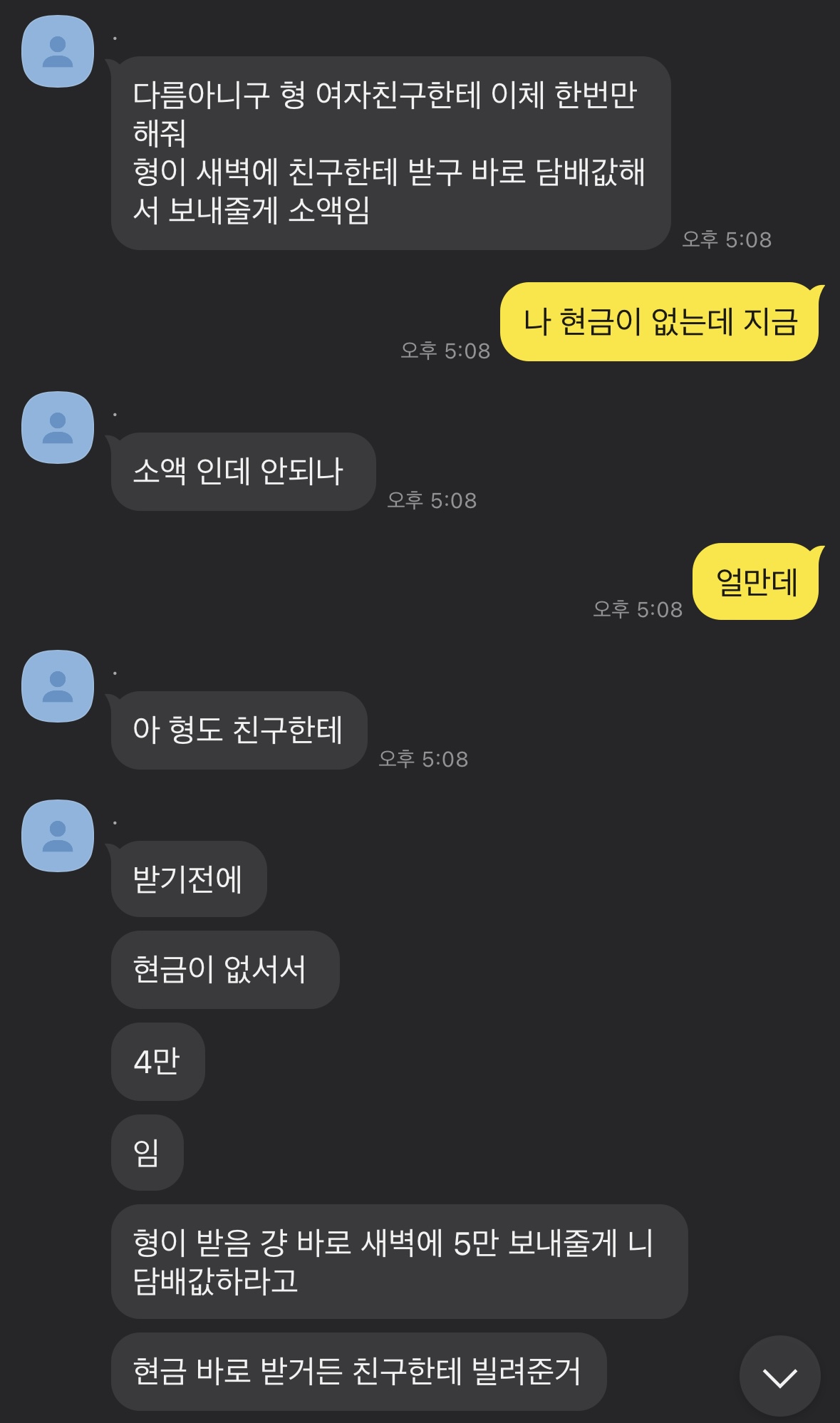This screenshot has width=840, height=1423.
Task: Open sender's profile picture beside '소액 인데 안되나'
Action: (58, 428)
